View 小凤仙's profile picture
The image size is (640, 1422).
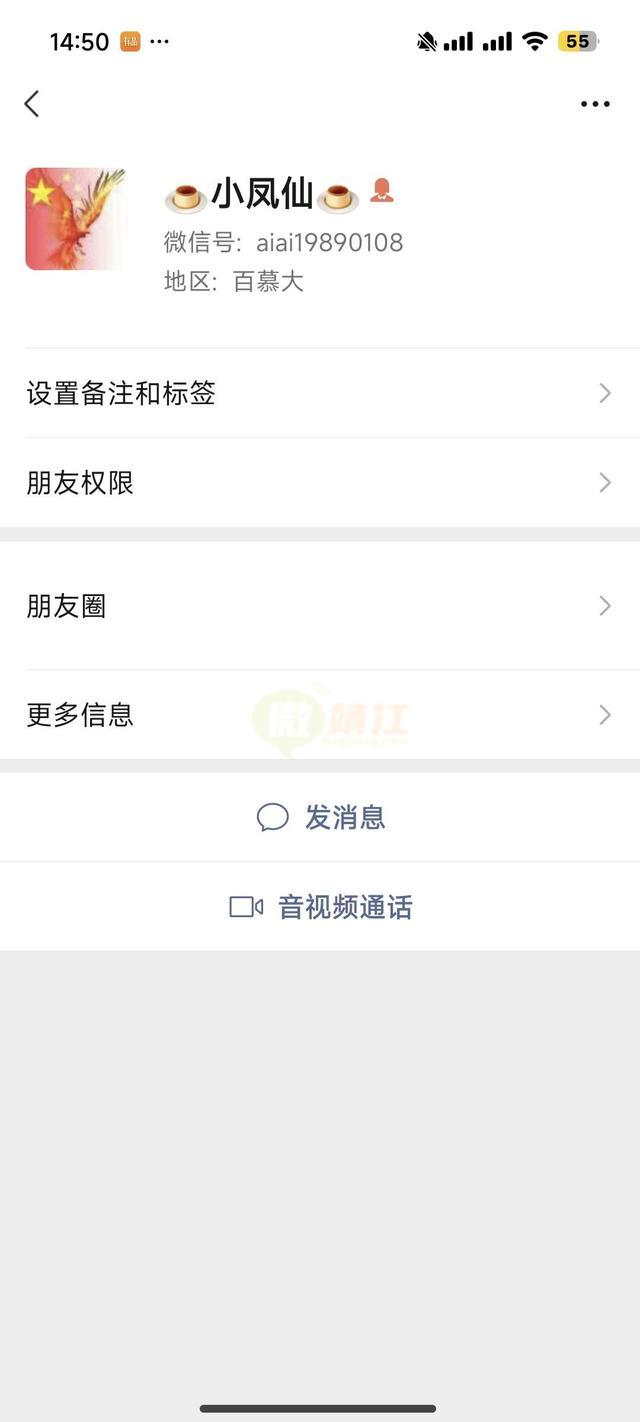pyautogui.click(x=76, y=219)
